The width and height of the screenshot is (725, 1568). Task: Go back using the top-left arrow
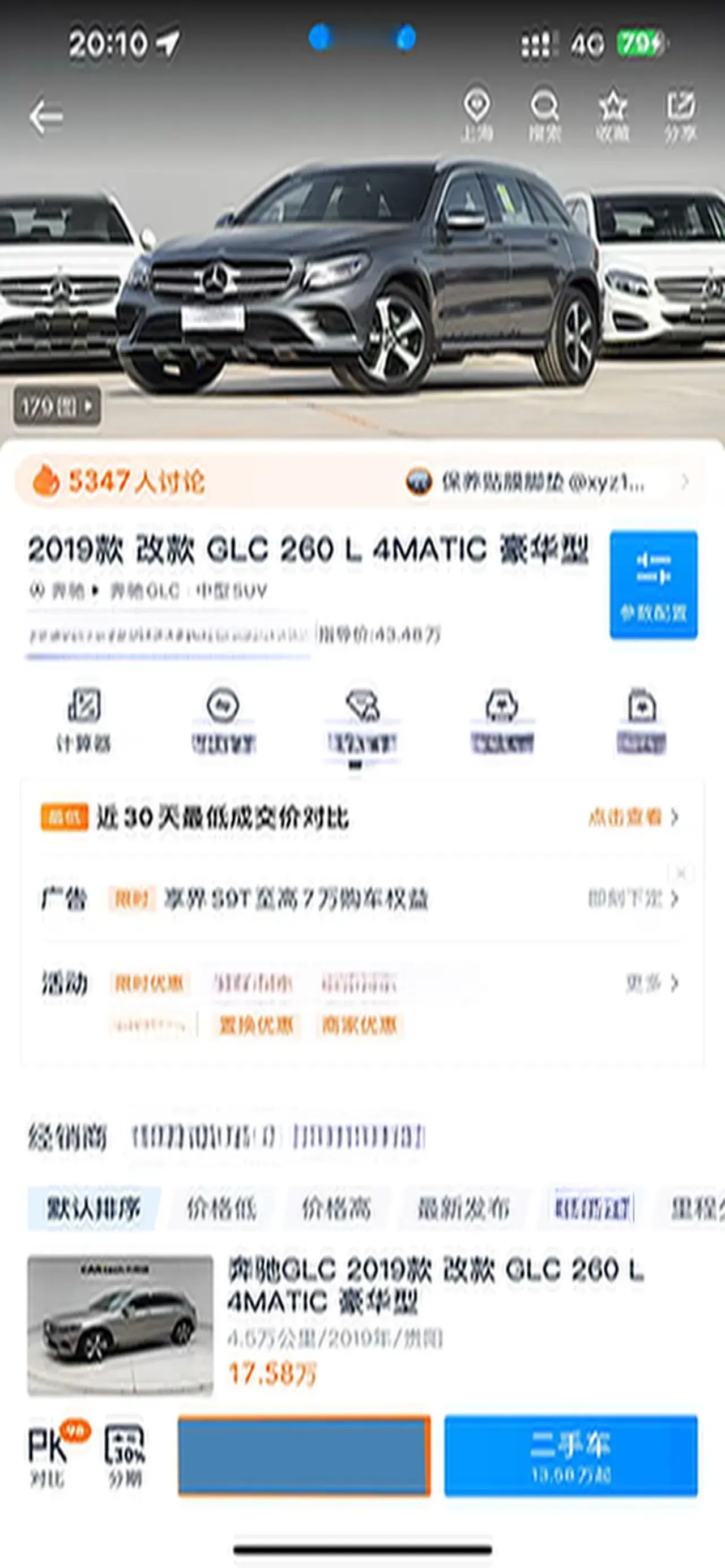(46, 116)
